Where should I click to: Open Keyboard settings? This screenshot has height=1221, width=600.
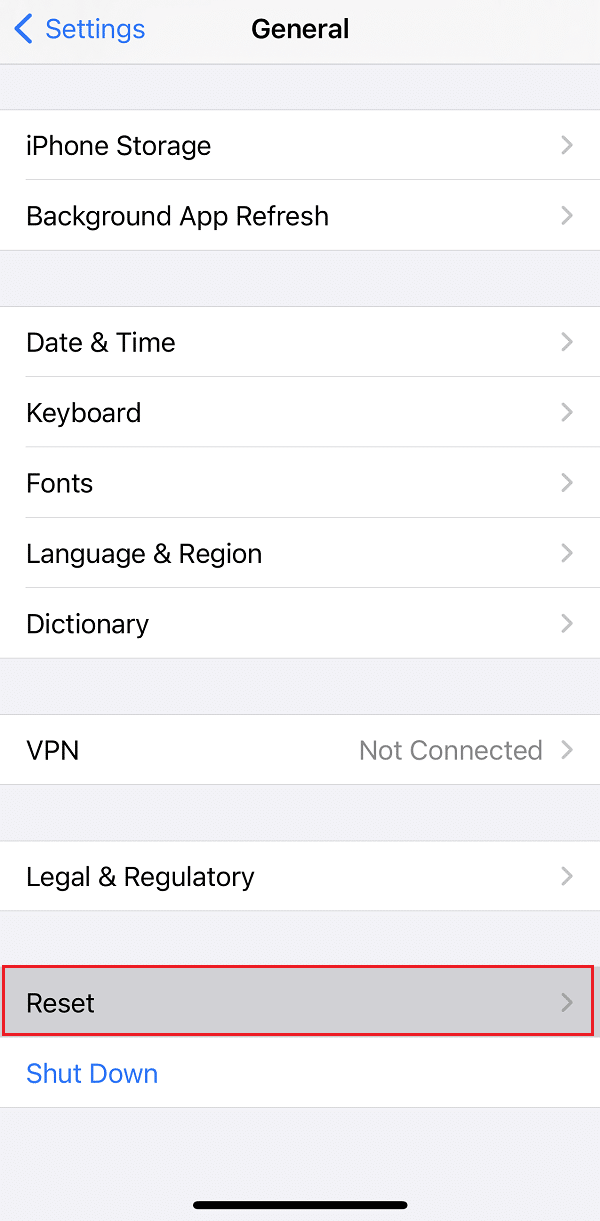pyautogui.click(x=300, y=413)
